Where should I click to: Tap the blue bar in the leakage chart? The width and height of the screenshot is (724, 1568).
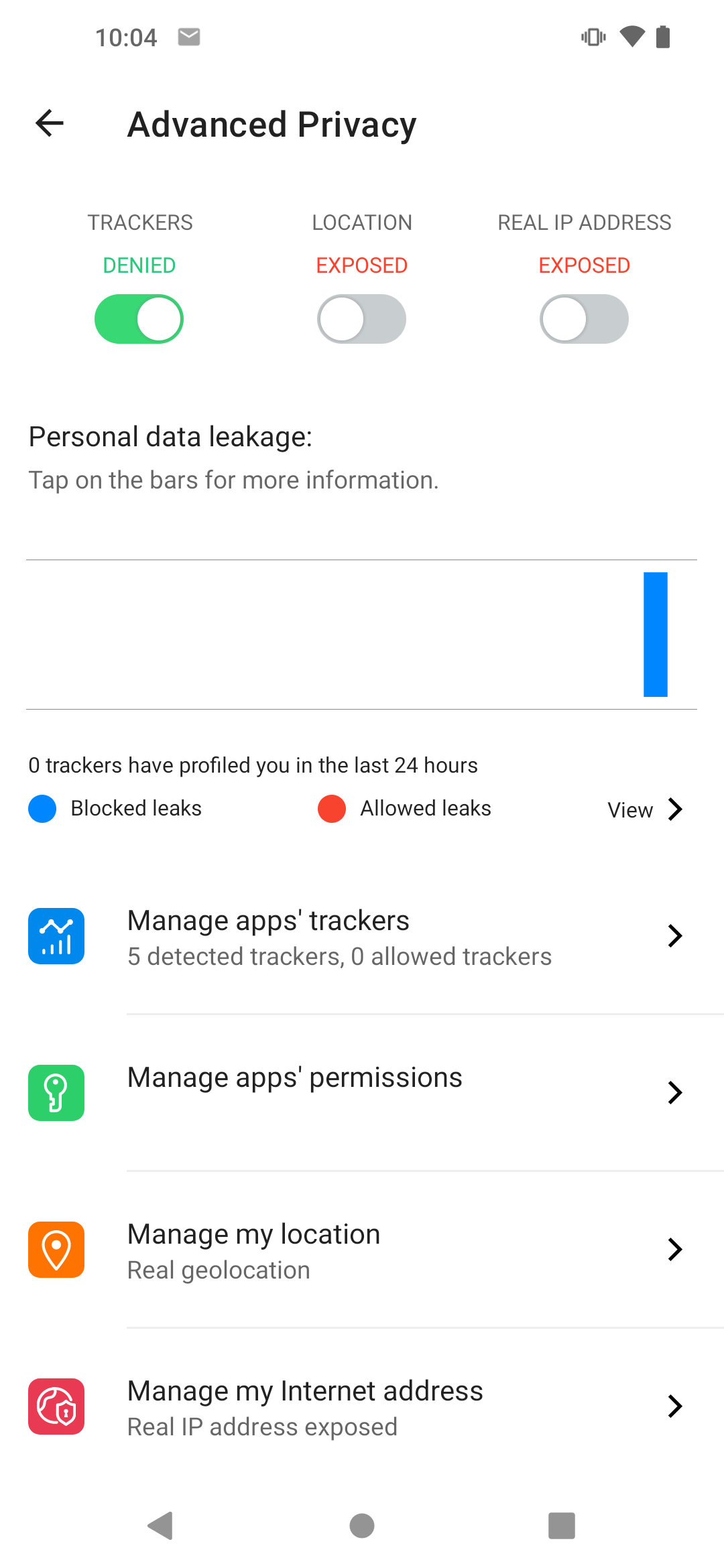[x=656, y=635]
